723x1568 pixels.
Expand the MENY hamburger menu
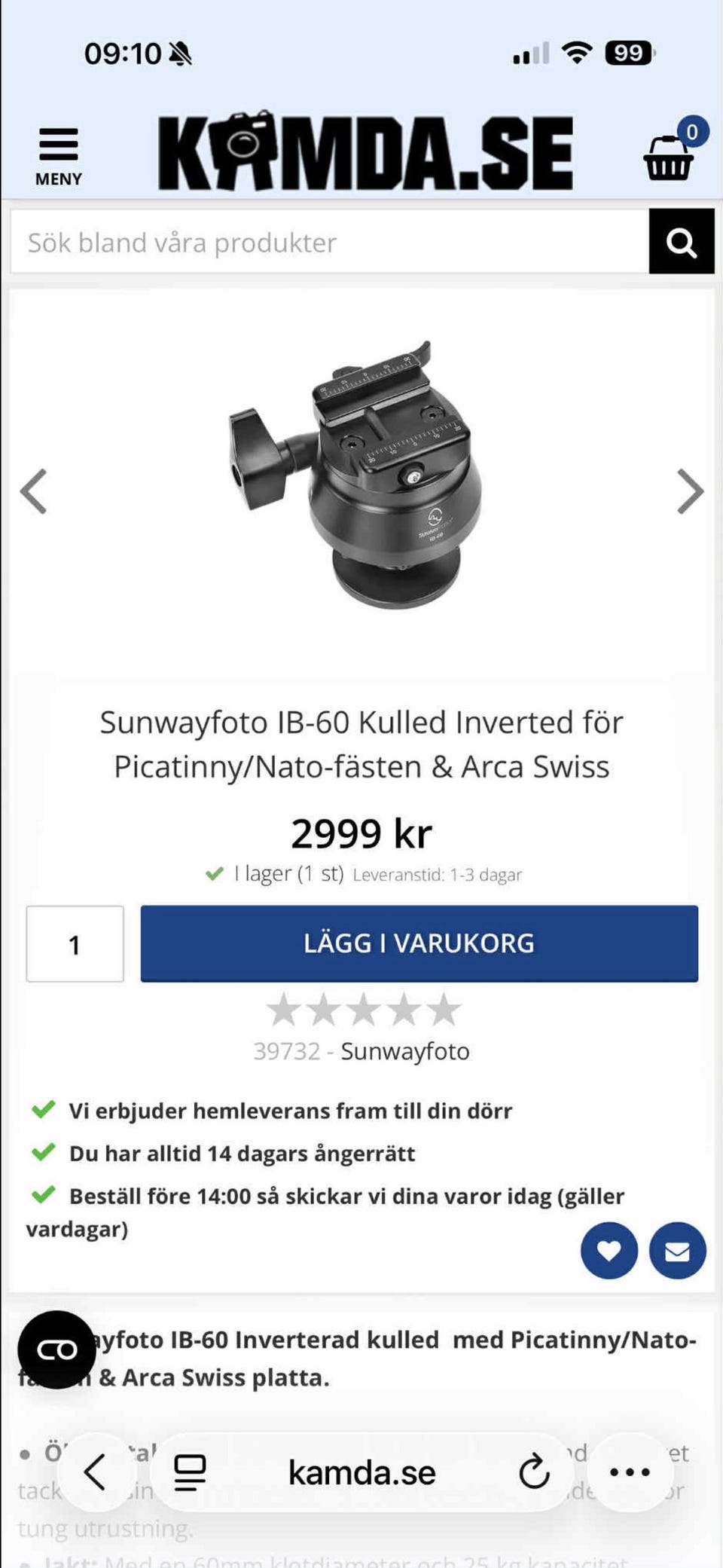coord(58,145)
